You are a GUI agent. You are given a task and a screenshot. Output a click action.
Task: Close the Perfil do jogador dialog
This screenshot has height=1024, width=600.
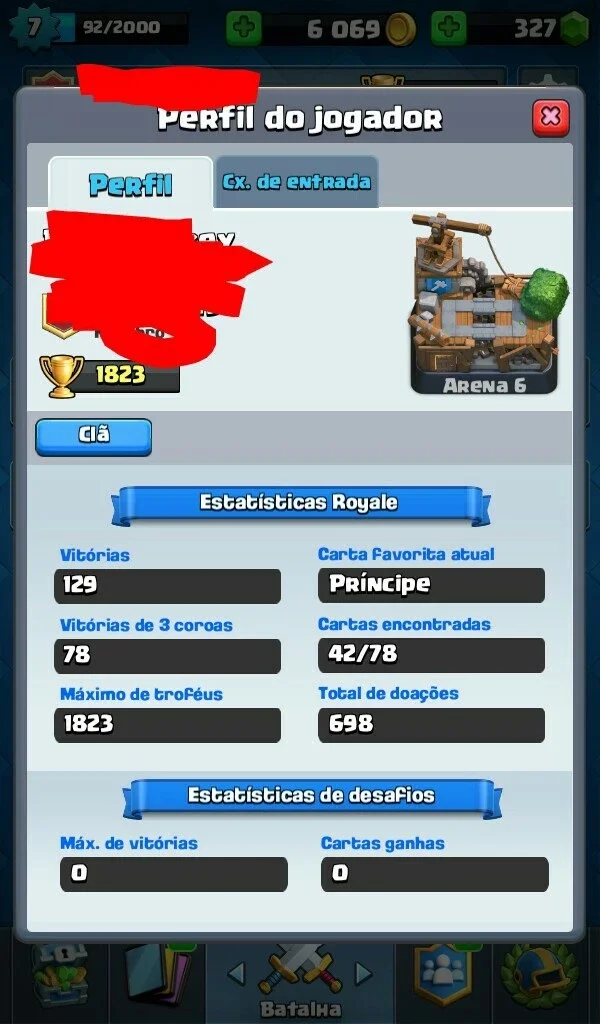pos(550,118)
